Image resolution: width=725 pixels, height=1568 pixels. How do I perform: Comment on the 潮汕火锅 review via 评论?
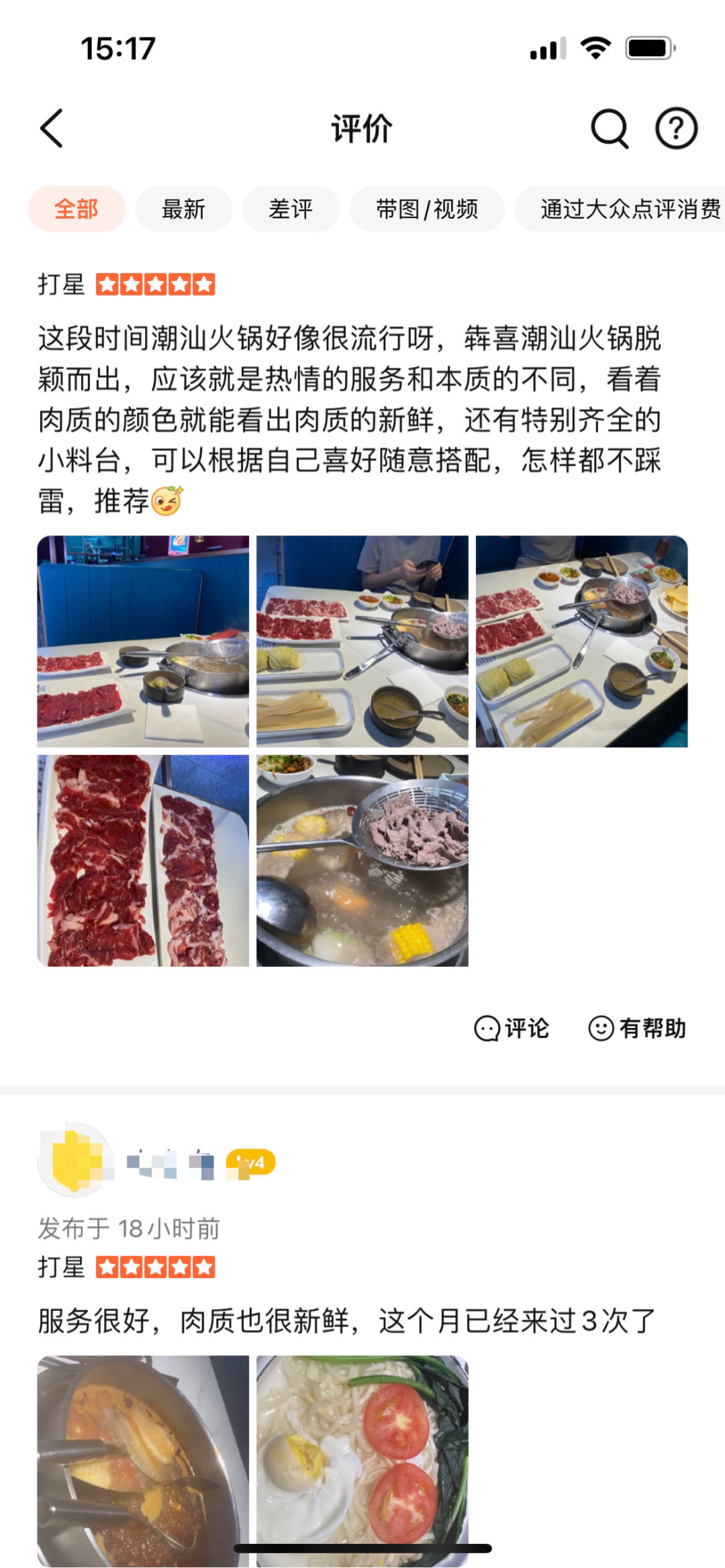(512, 1028)
